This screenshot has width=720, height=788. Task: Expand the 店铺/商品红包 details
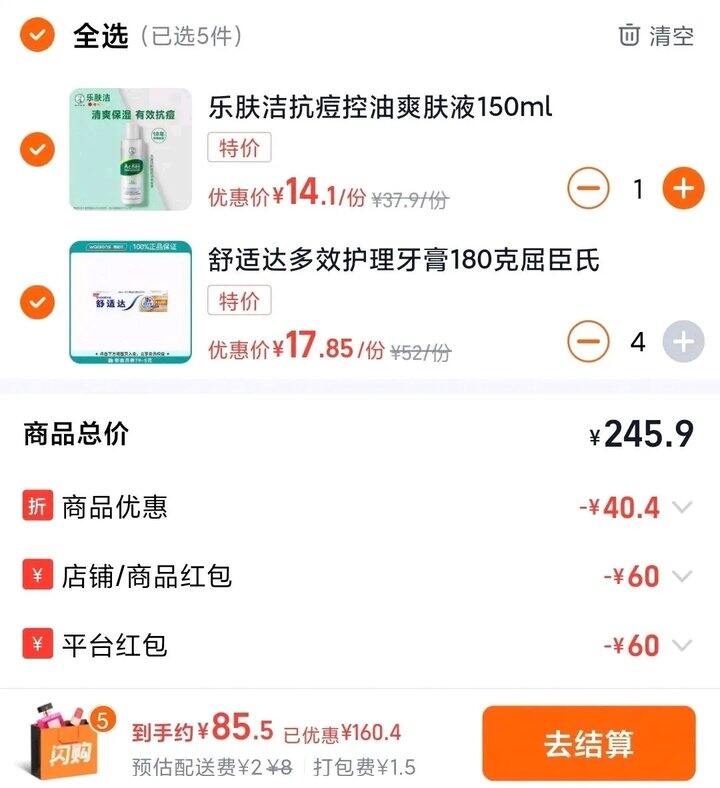point(682,576)
